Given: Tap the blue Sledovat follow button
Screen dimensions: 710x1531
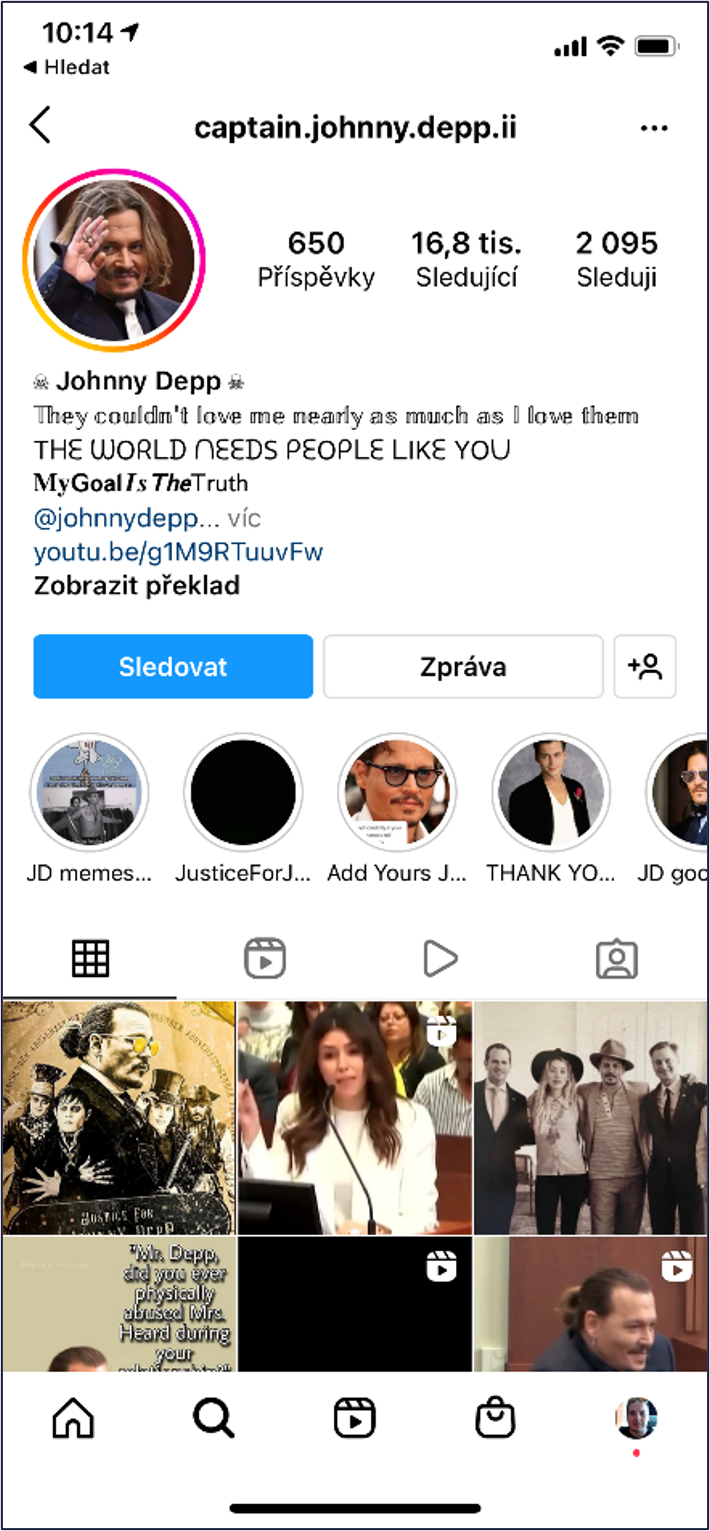Looking at the screenshot, I should 173,667.
